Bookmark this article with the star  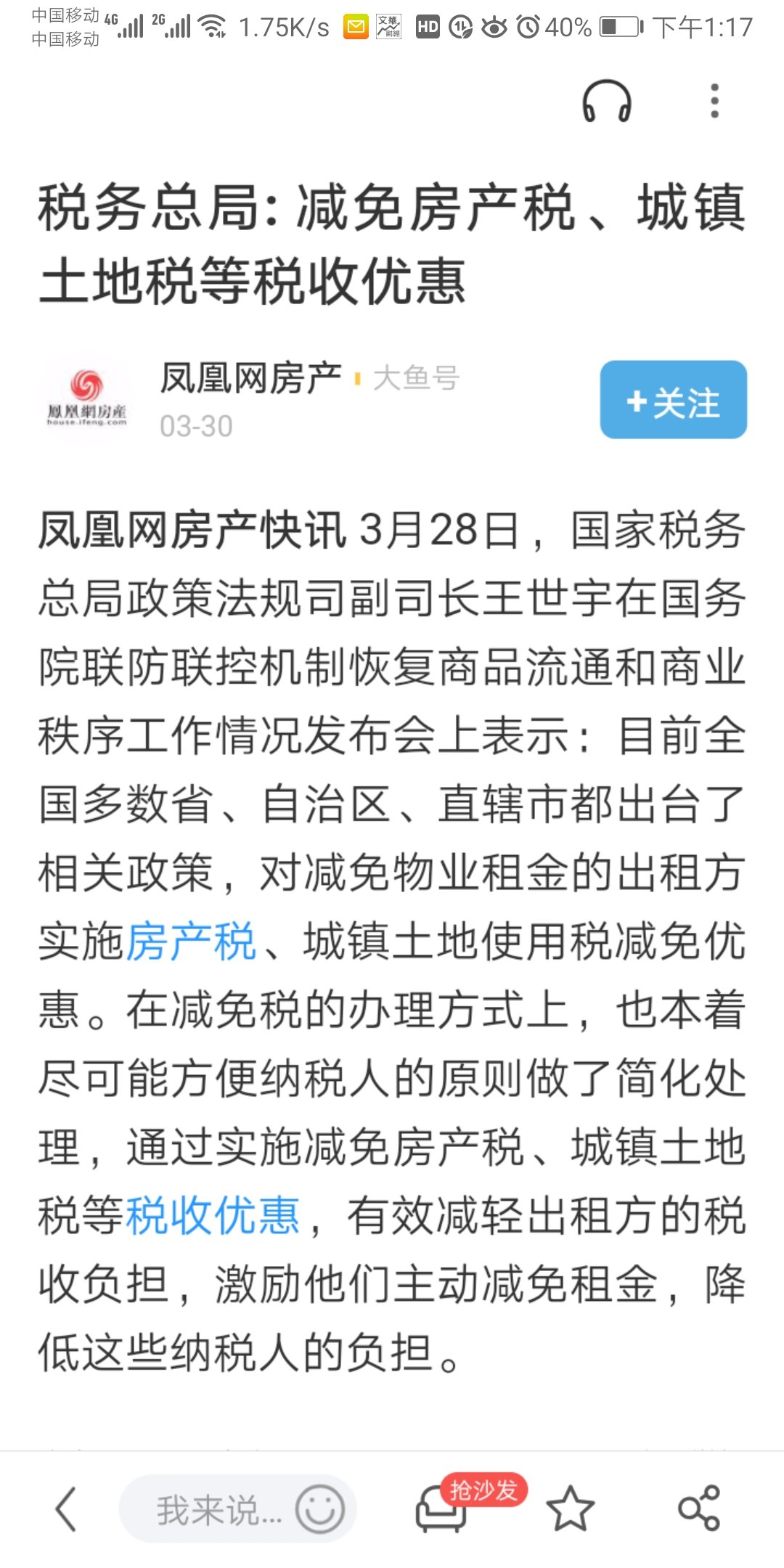[570, 1509]
